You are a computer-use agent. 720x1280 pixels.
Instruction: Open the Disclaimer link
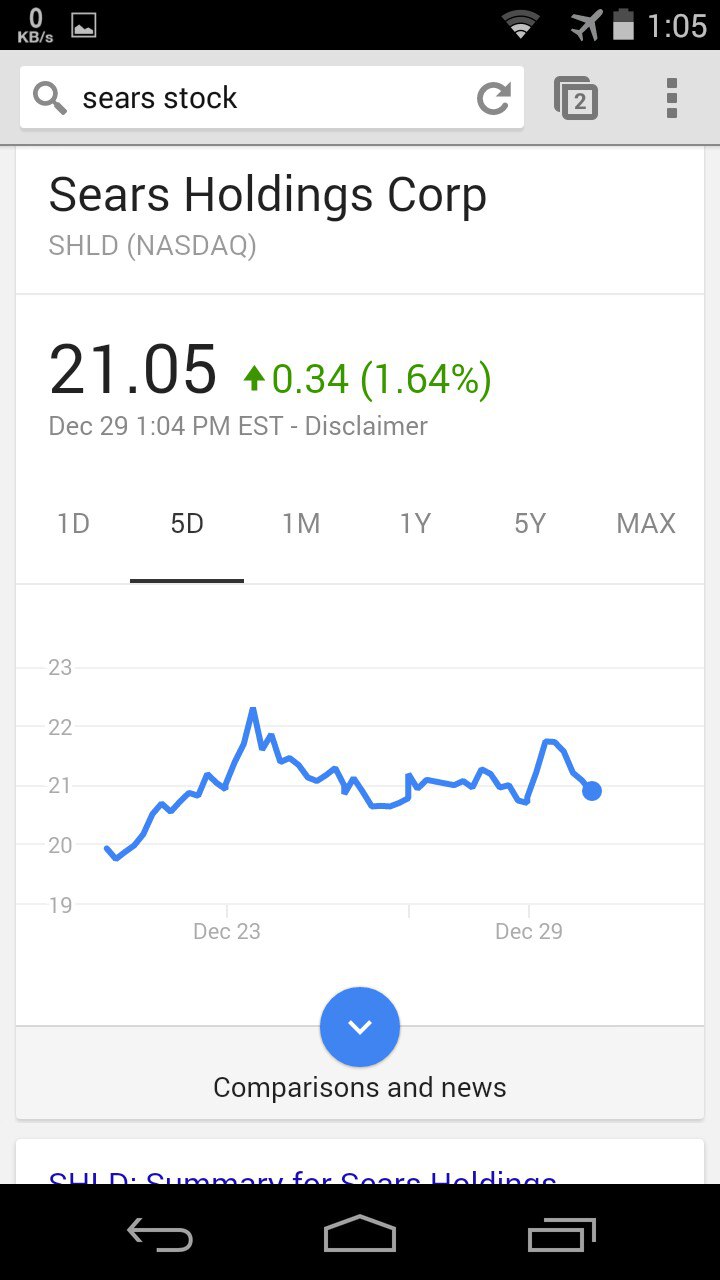pyautogui.click(x=366, y=426)
